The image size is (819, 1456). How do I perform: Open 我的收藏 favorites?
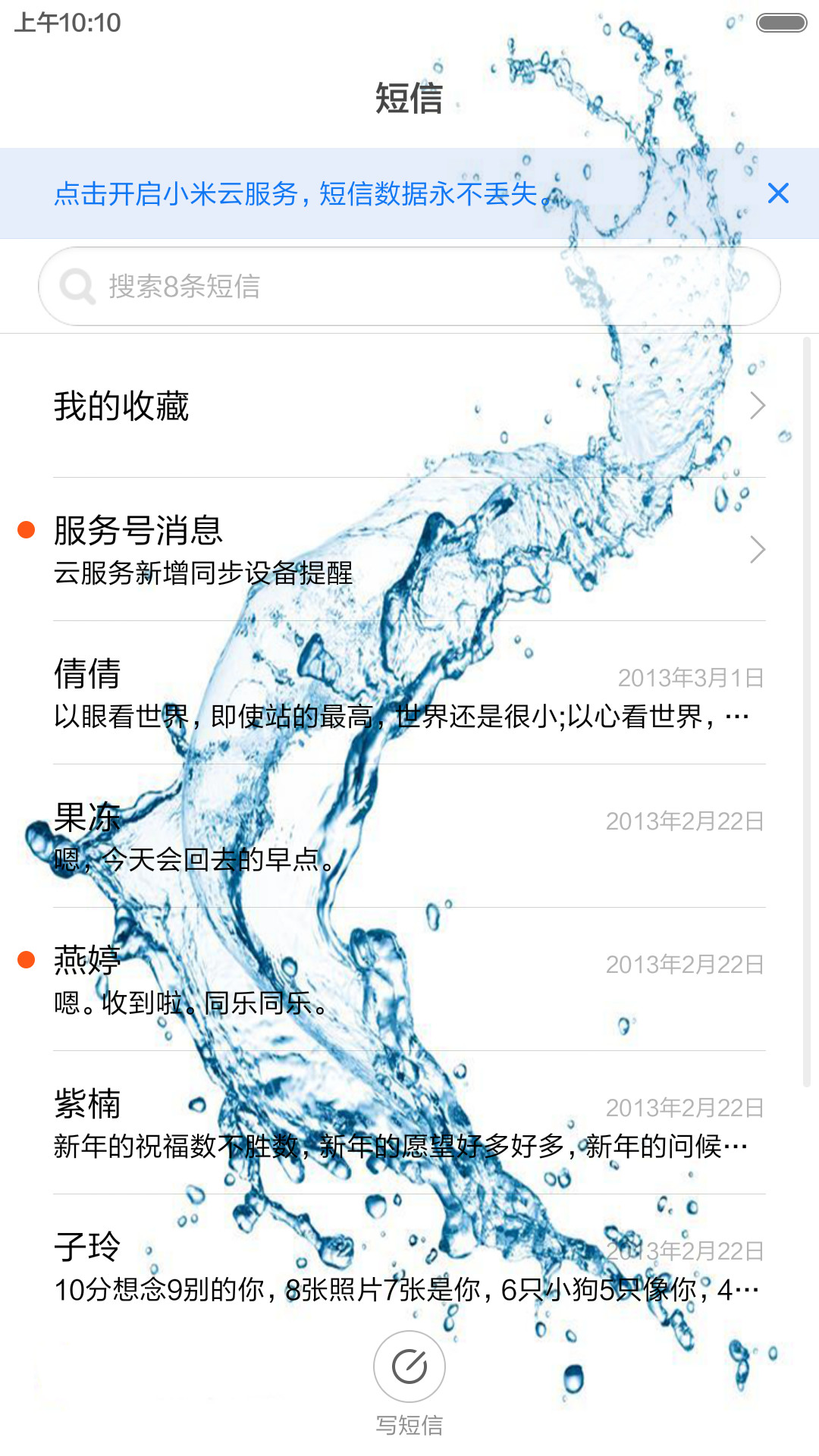coord(409,406)
